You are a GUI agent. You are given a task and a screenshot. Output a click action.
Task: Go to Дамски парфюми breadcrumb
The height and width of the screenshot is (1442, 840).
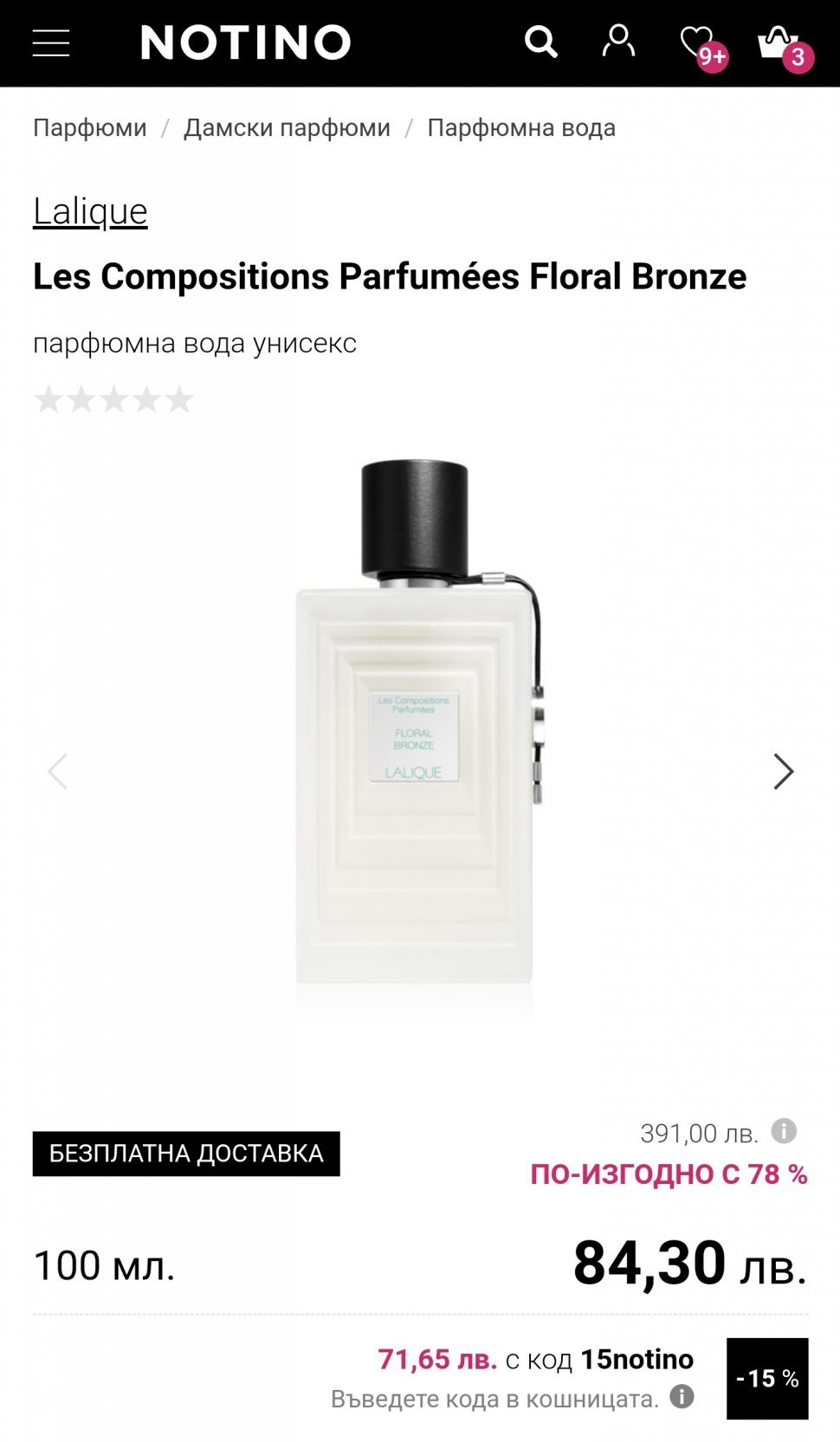(x=287, y=128)
